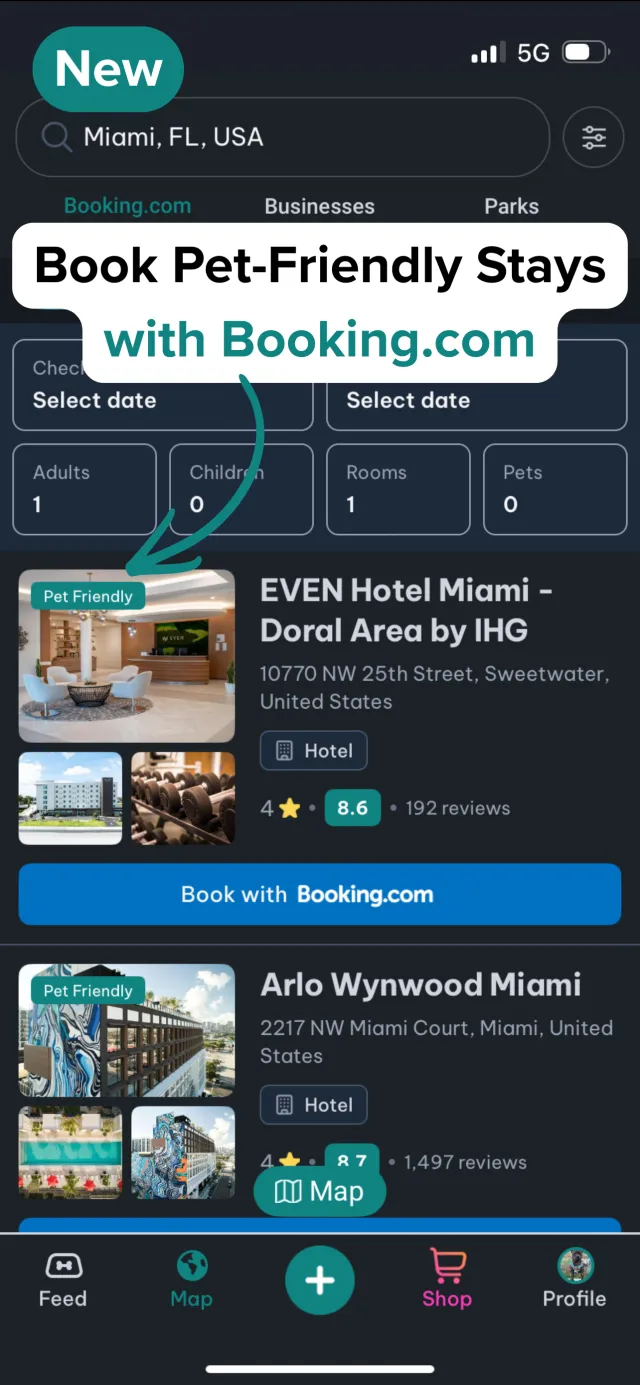Open the Arlo Wynwood Miami listing
640x1385 pixels.
click(420, 985)
